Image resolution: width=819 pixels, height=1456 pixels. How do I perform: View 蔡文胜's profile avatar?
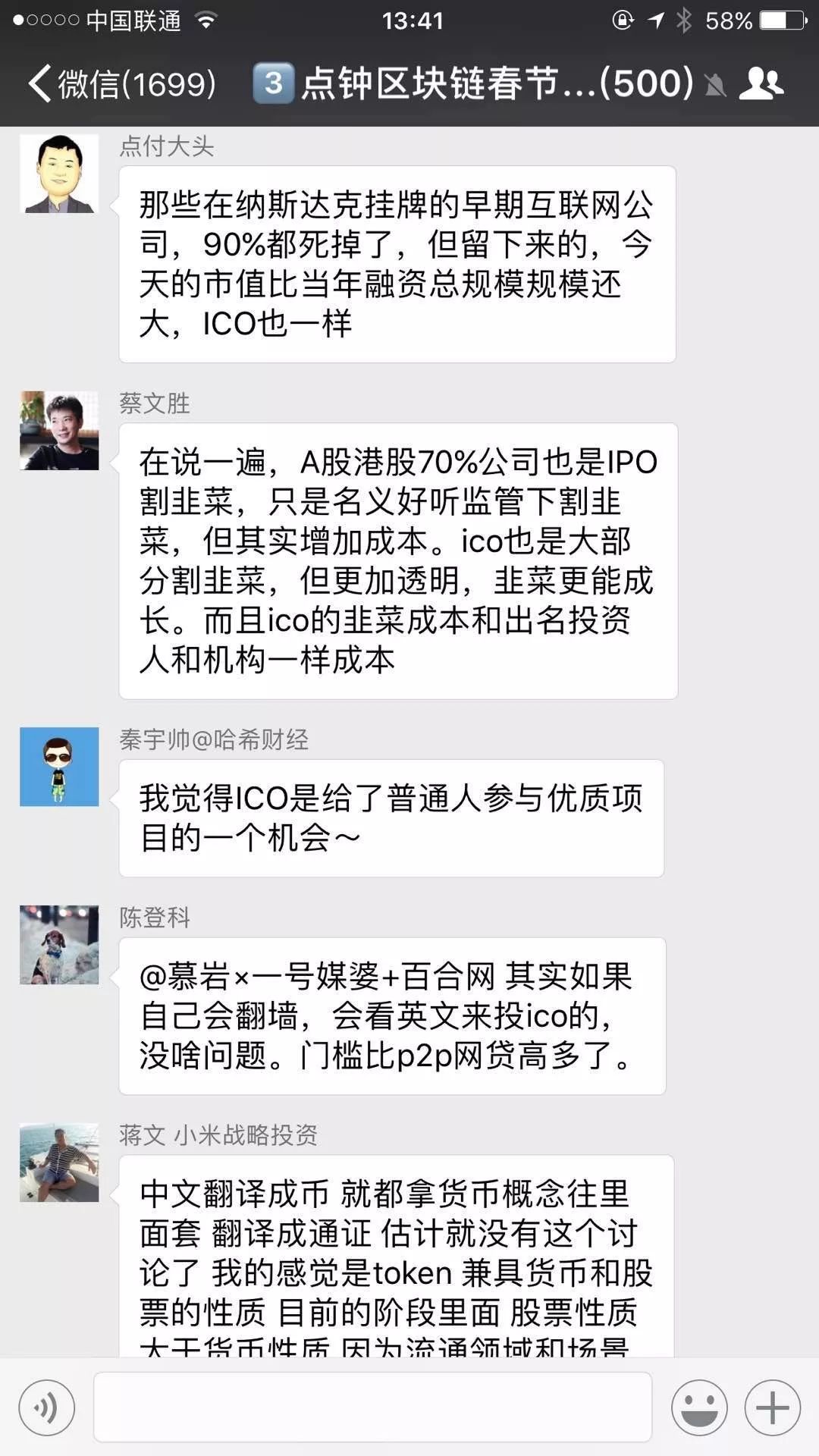[x=59, y=431]
